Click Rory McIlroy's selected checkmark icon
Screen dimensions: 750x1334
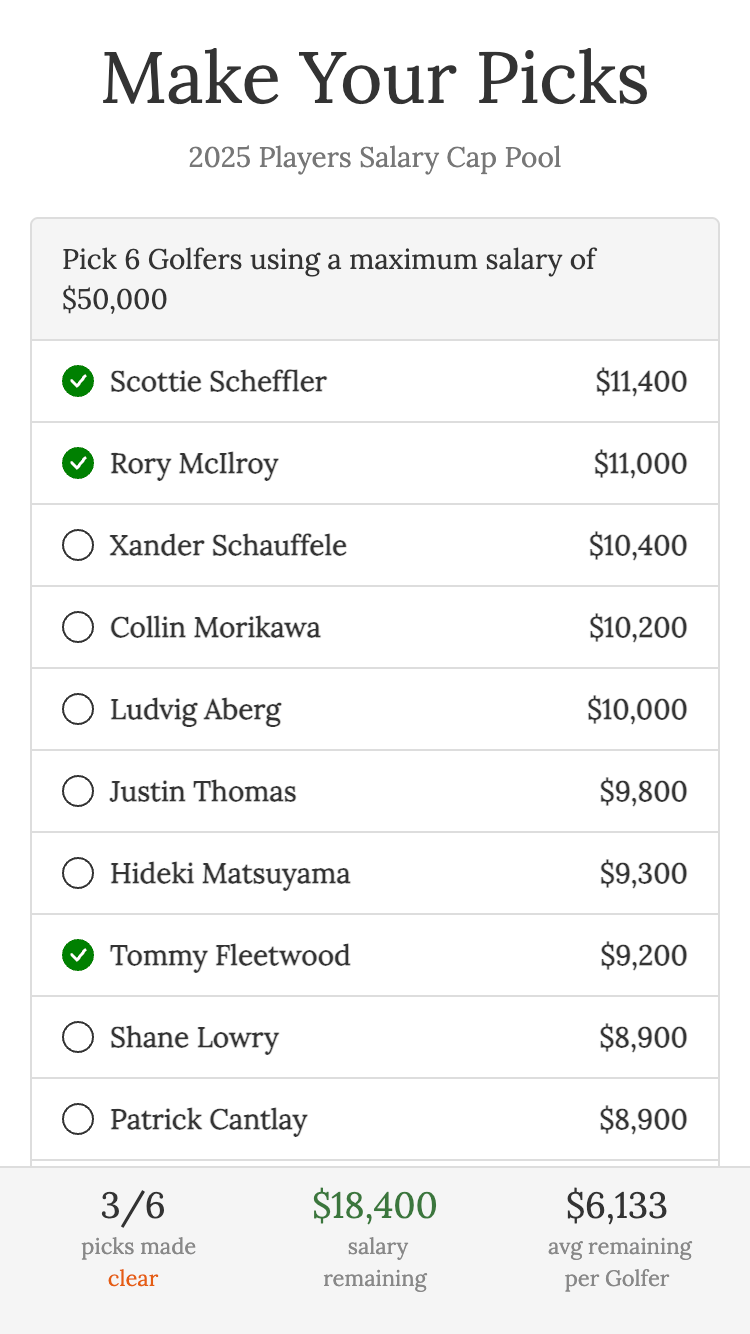point(78,463)
